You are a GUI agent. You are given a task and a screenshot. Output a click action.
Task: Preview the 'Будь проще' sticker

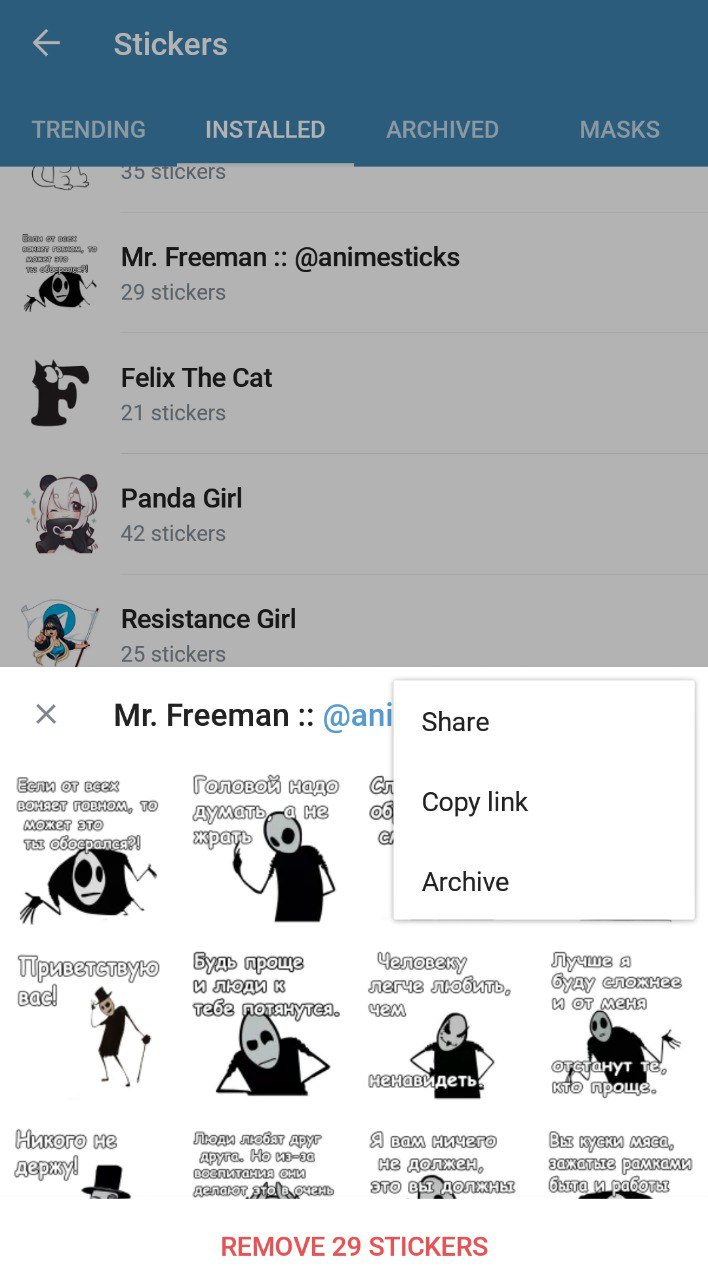click(265, 1022)
